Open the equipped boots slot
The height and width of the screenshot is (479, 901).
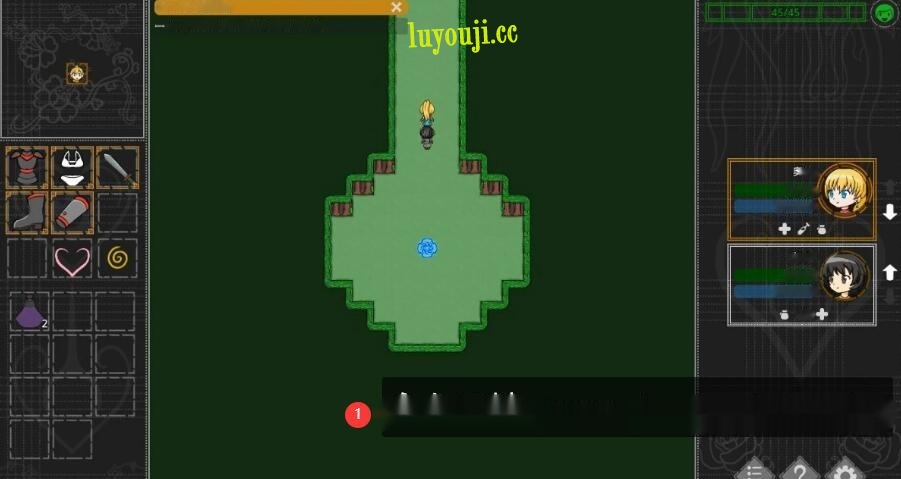click(27, 212)
